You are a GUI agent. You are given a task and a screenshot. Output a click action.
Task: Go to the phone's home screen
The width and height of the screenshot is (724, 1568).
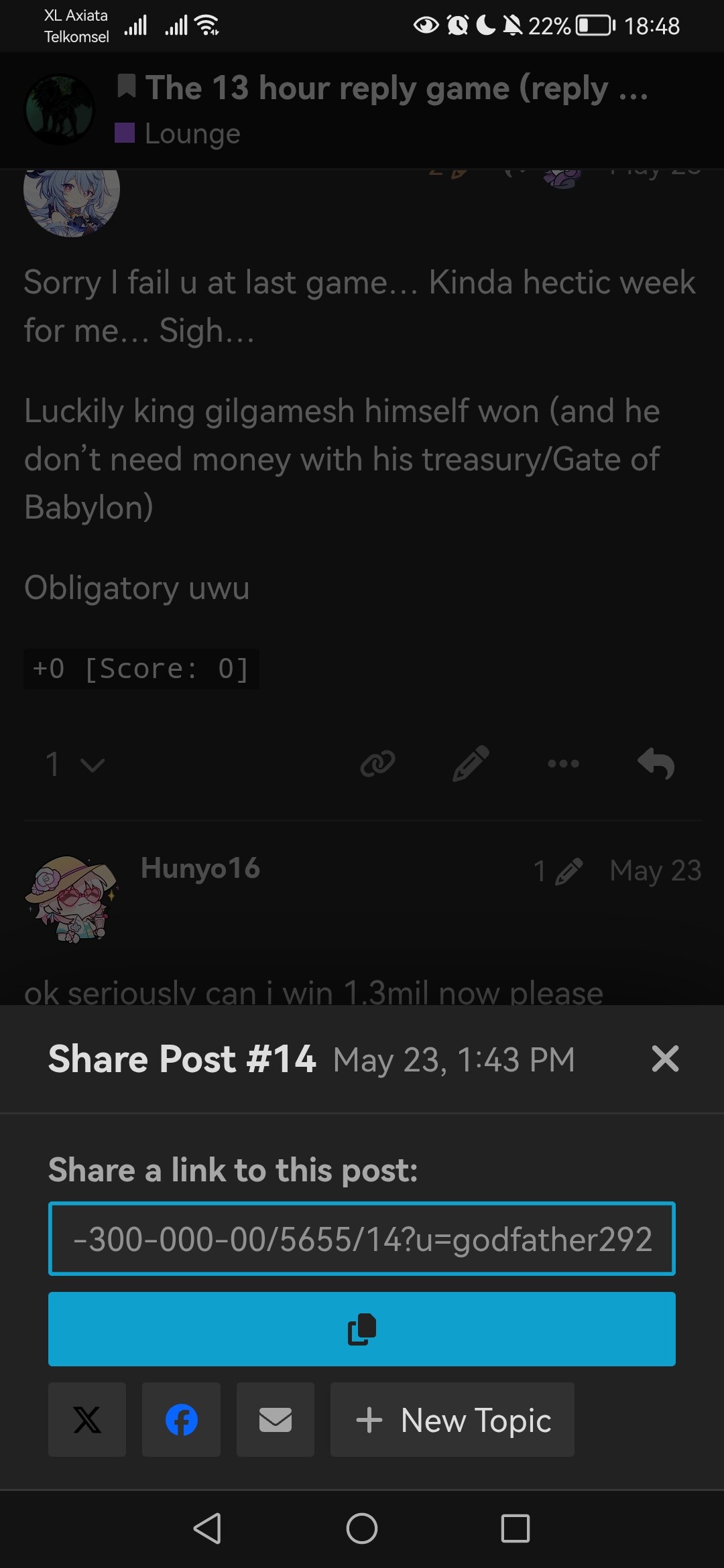(x=362, y=1528)
